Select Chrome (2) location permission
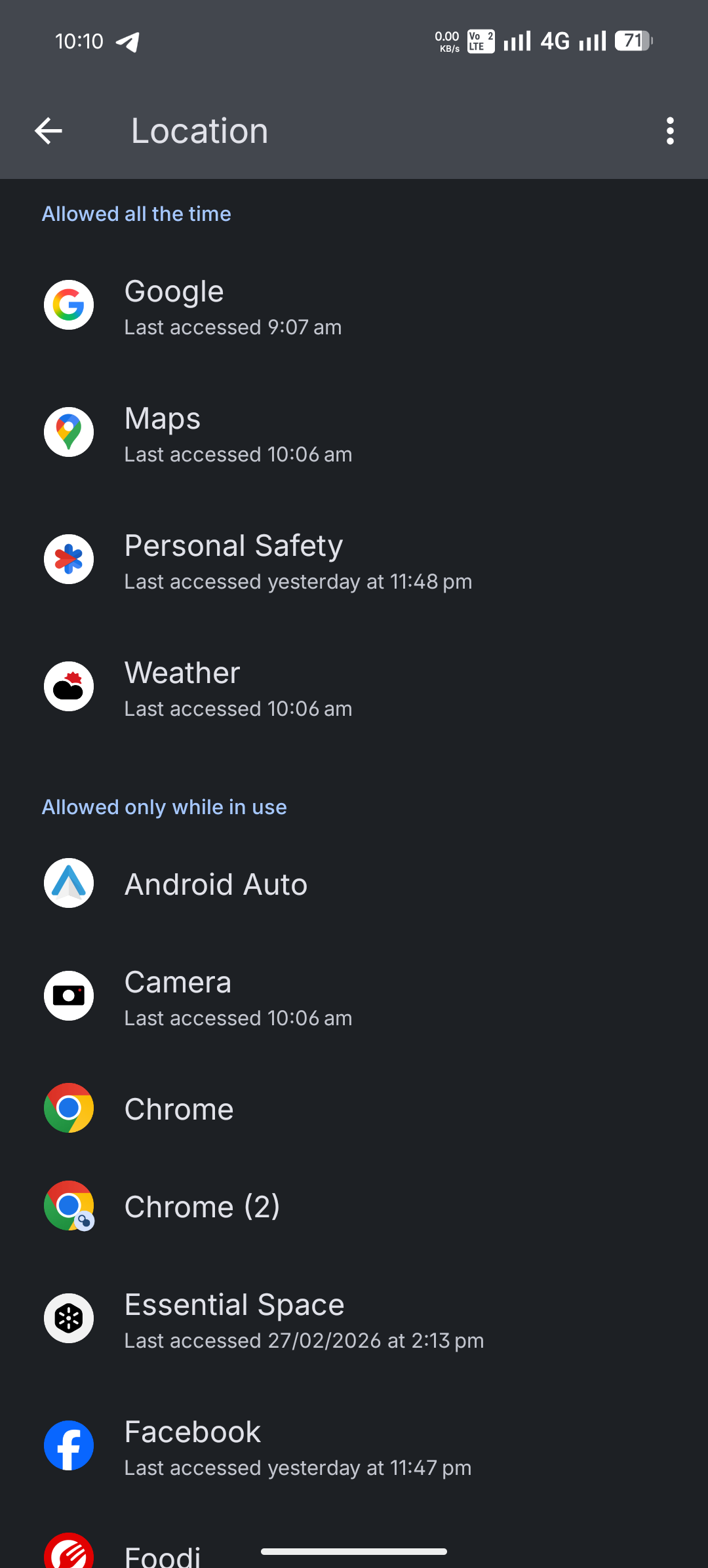 354,1206
